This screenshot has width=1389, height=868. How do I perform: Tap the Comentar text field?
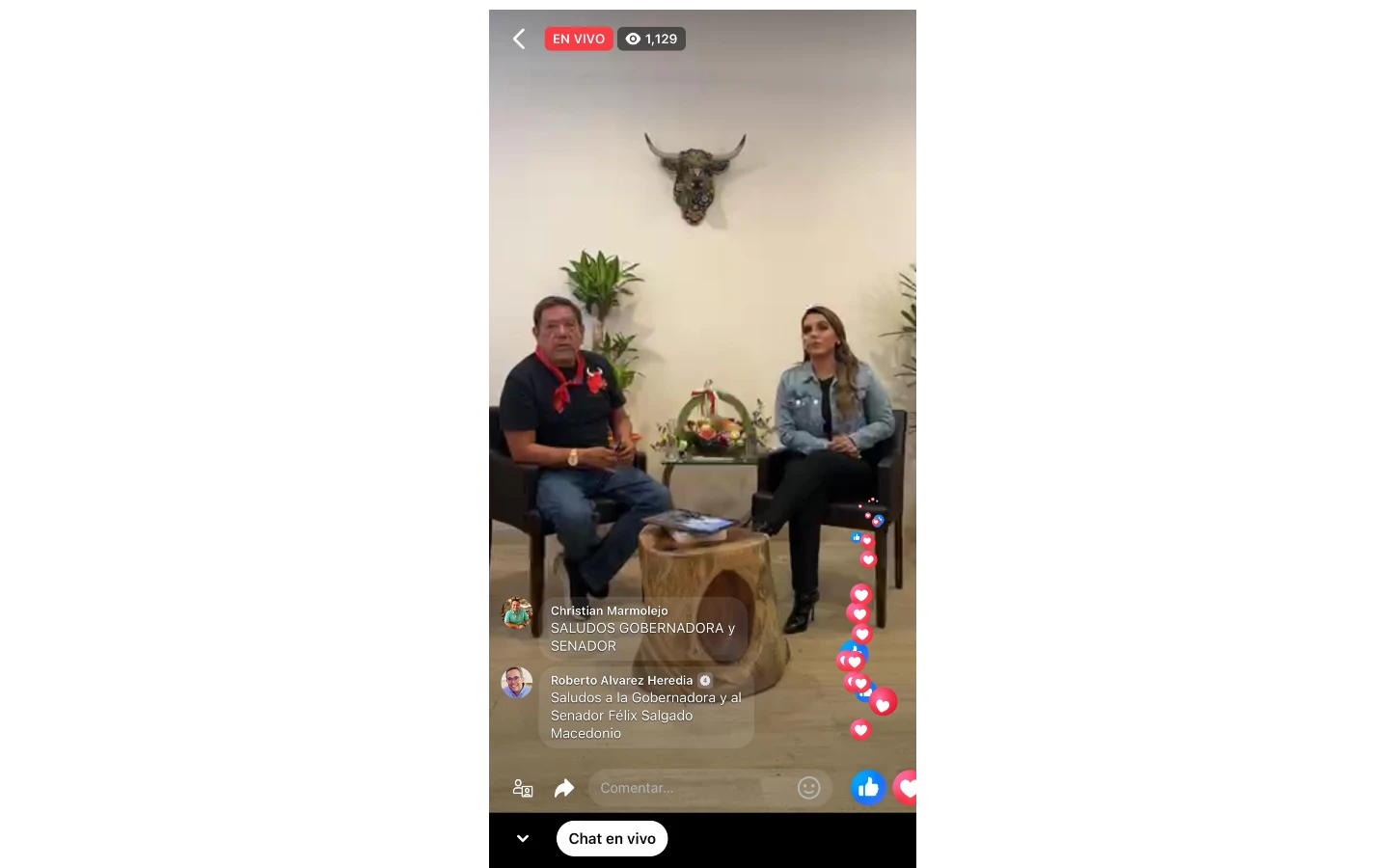690,788
